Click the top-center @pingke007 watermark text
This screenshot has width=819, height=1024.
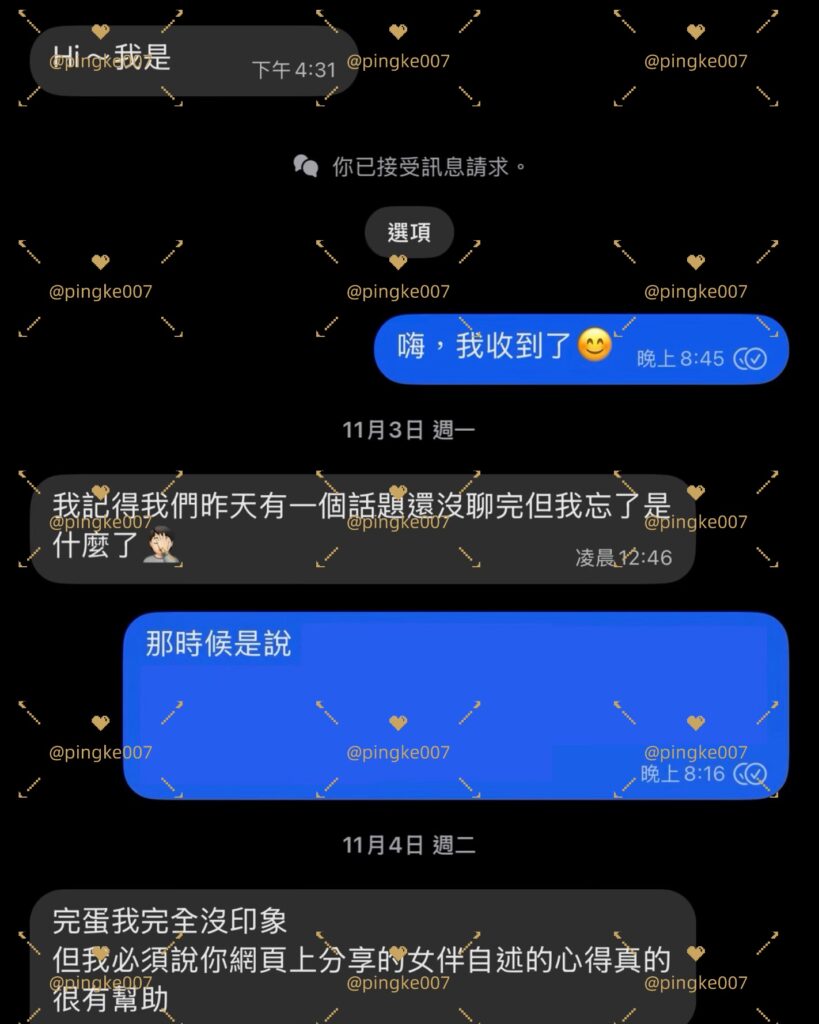[x=398, y=61]
